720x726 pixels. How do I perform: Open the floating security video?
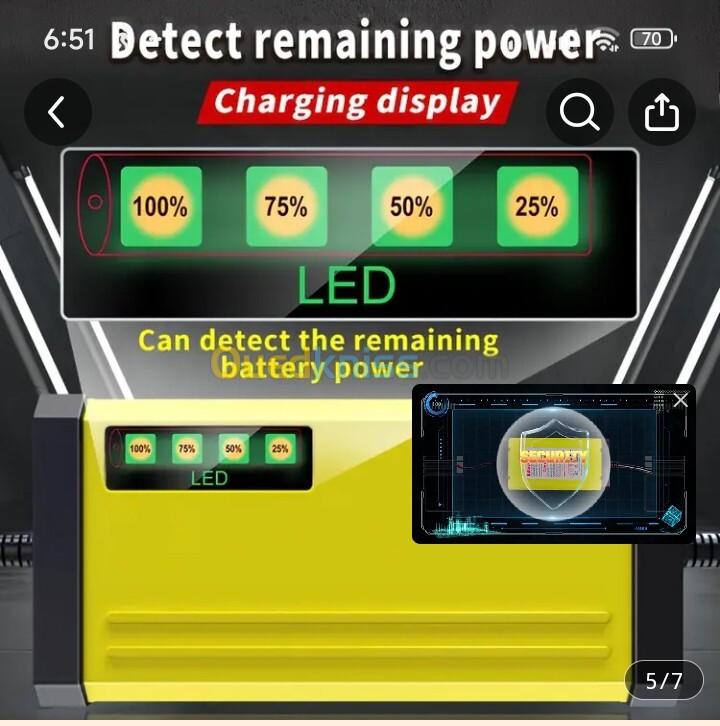click(x=553, y=467)
